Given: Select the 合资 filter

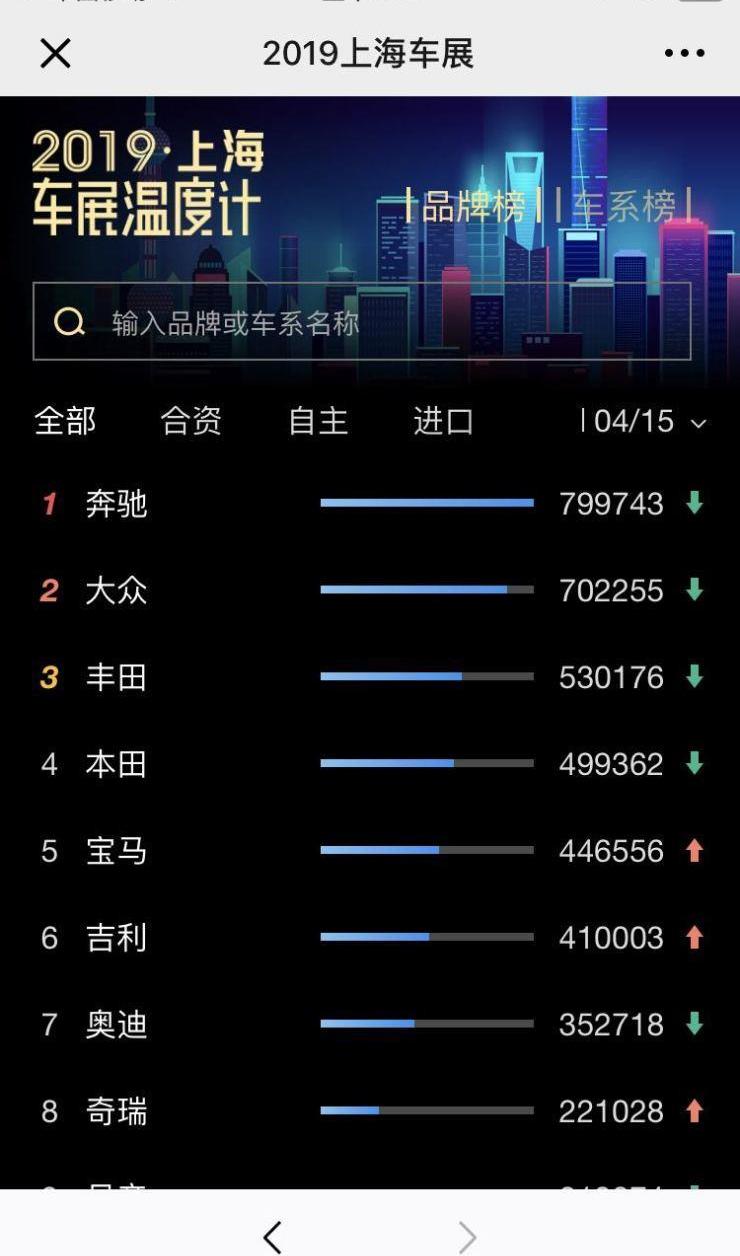Looking at the screenshot, I should [191, 421].
